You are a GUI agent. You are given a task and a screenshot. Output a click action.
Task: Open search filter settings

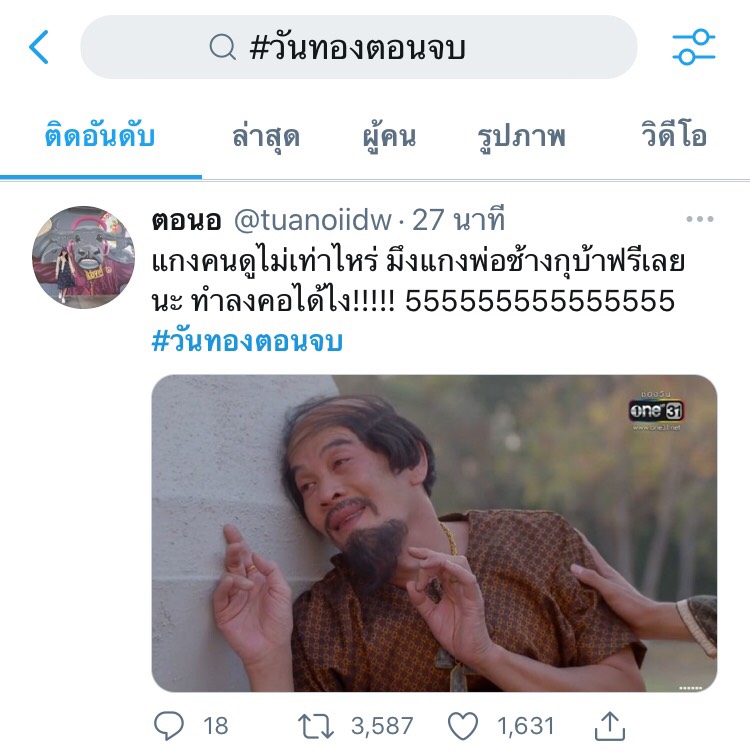click(693, 47)
